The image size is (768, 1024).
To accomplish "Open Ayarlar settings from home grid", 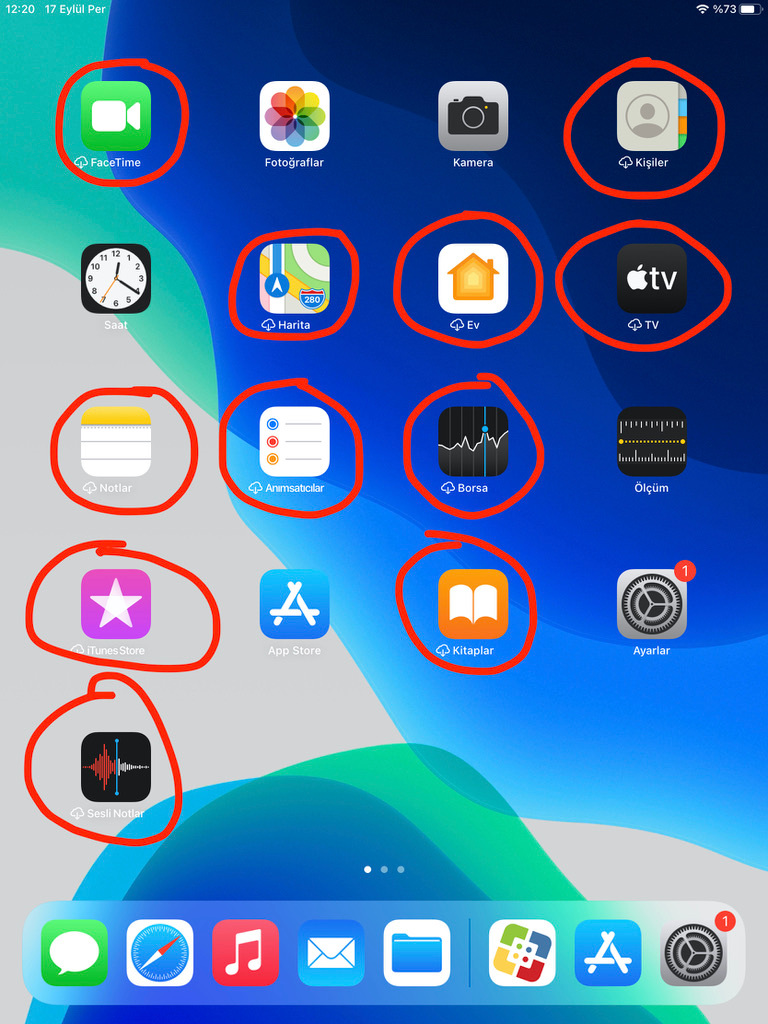I will [x=651, y=604].
